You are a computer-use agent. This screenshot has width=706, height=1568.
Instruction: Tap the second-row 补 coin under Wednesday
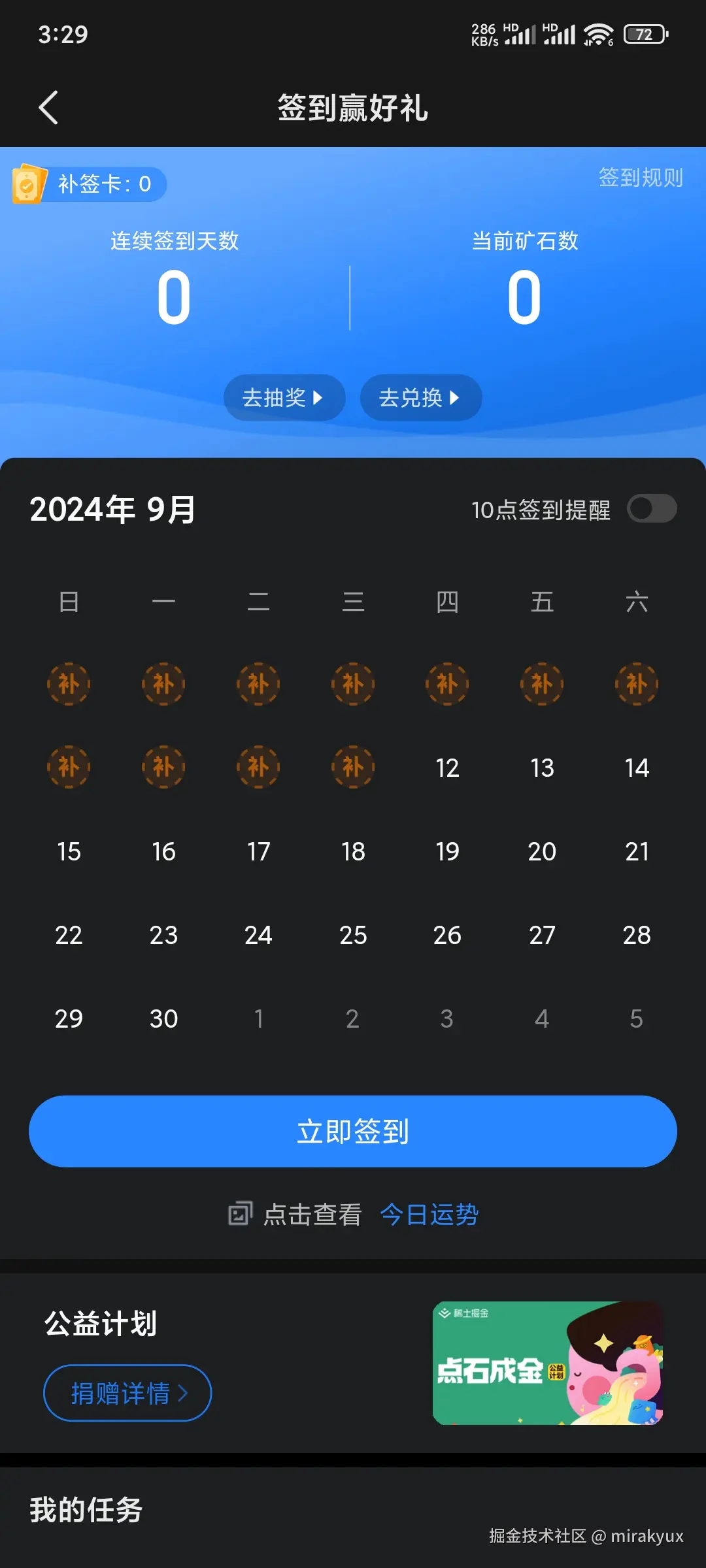352,768
